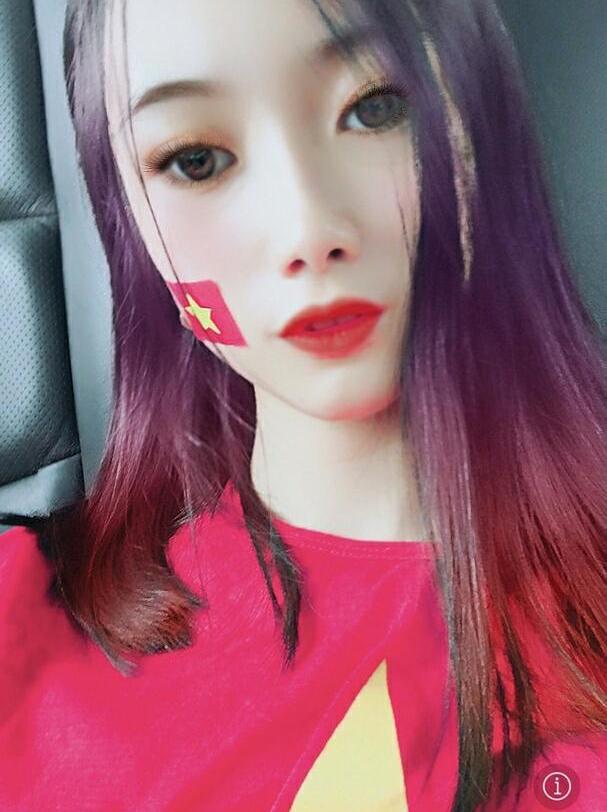Open the info icon on the photo
607x812 pixels.
pos(556,785)
